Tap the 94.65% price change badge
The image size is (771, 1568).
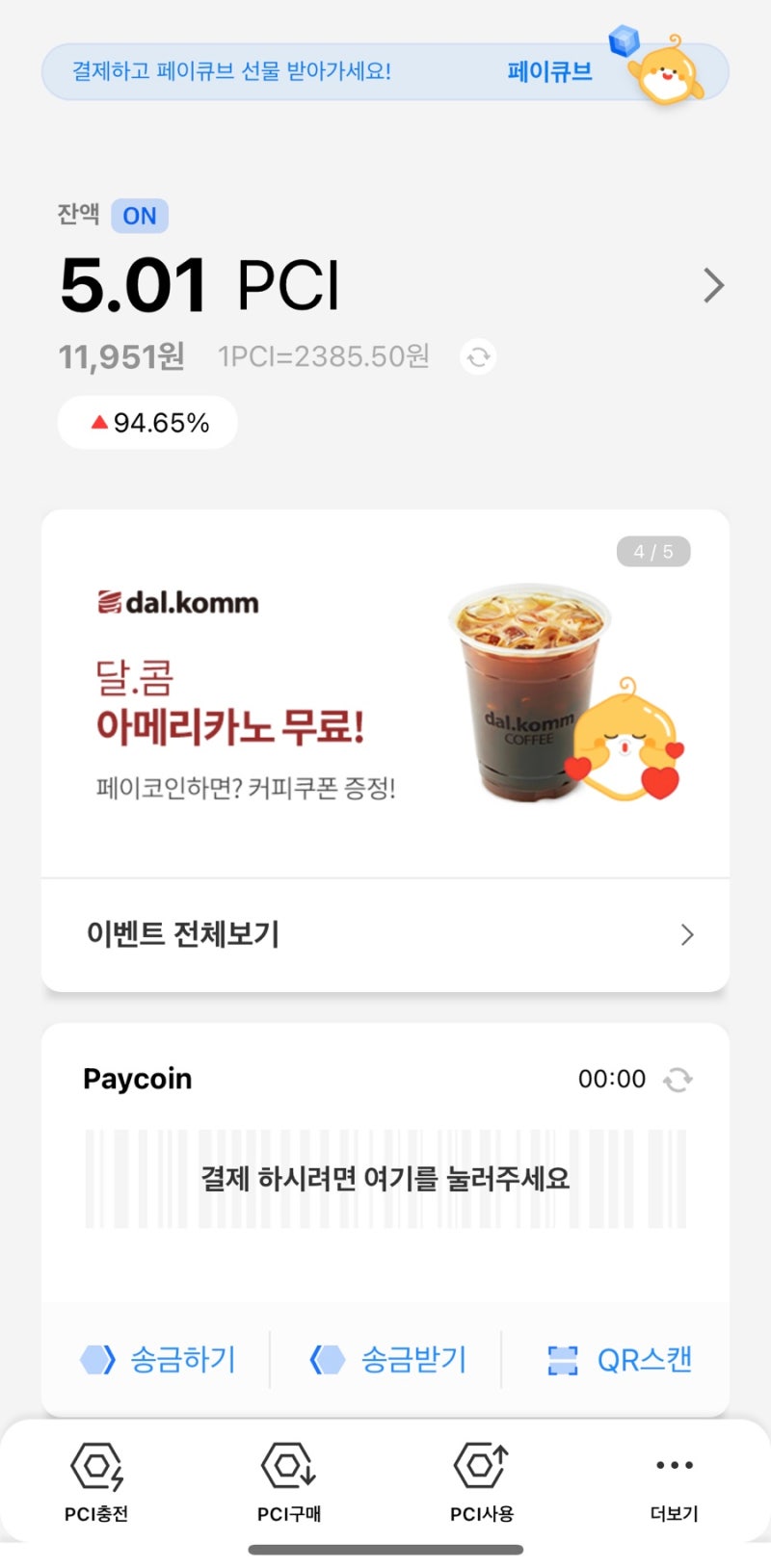[x=147, y=421]
